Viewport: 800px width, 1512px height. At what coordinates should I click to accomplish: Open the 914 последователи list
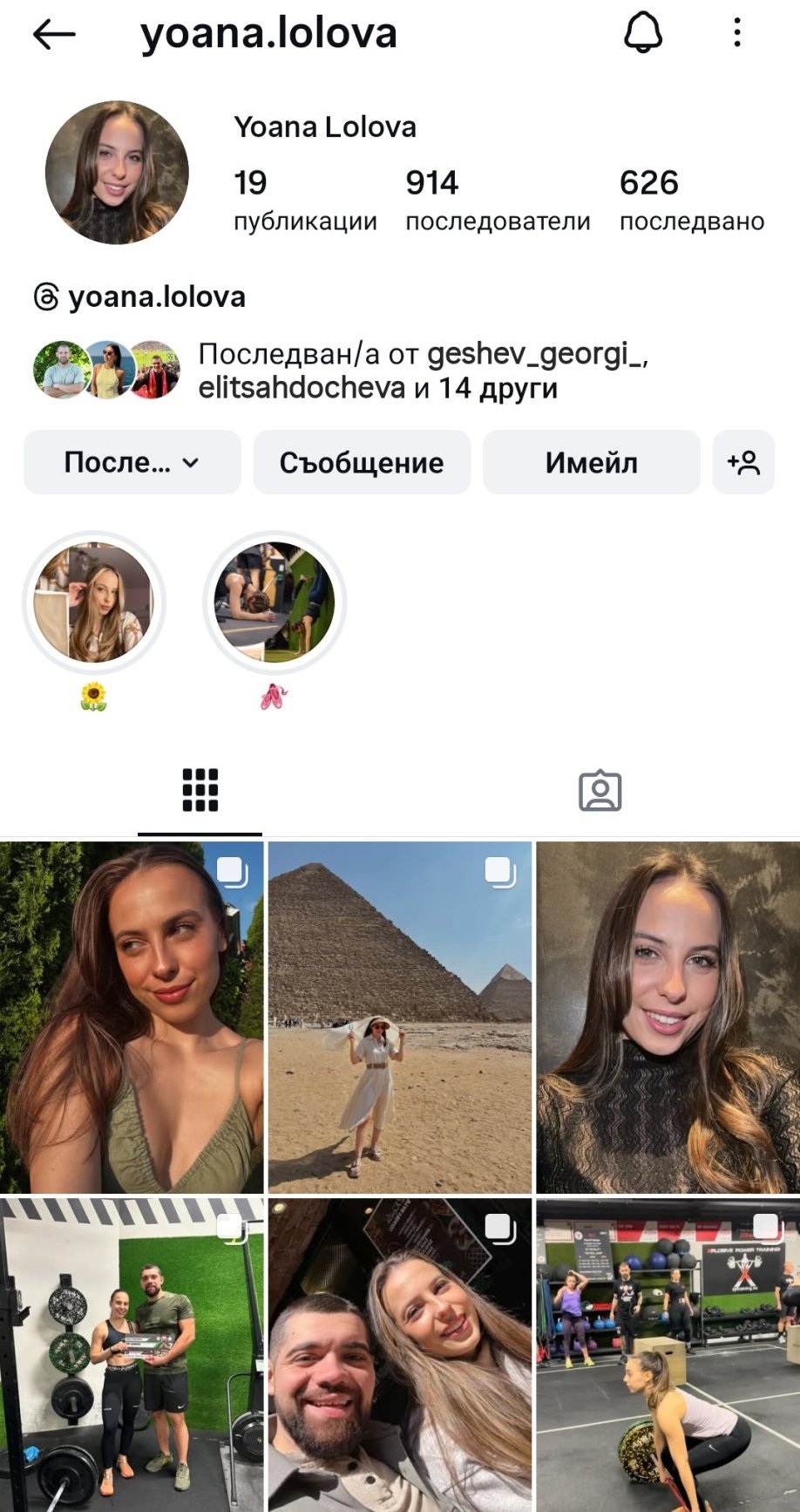click(498, 201)
